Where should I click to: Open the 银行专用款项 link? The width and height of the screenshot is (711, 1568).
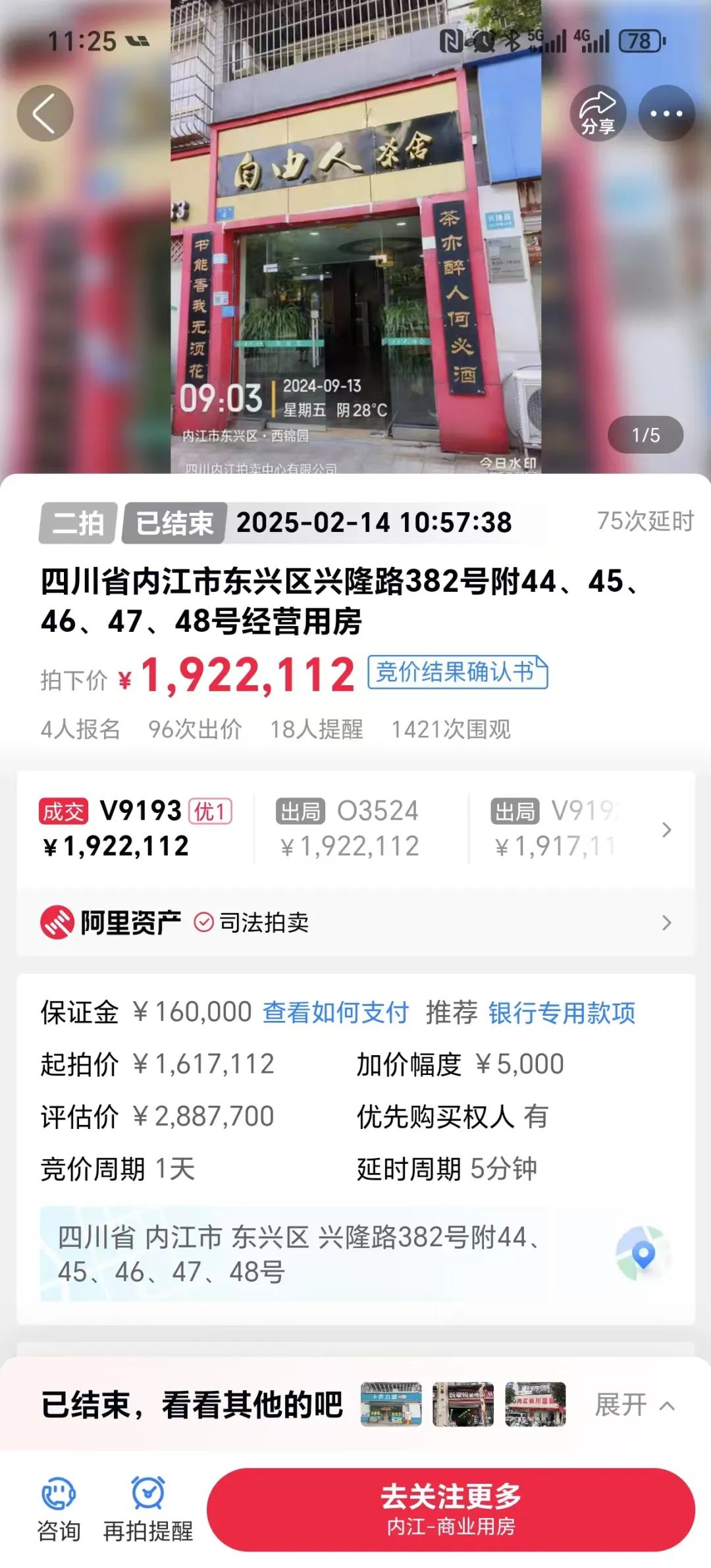click(562, 1012)
